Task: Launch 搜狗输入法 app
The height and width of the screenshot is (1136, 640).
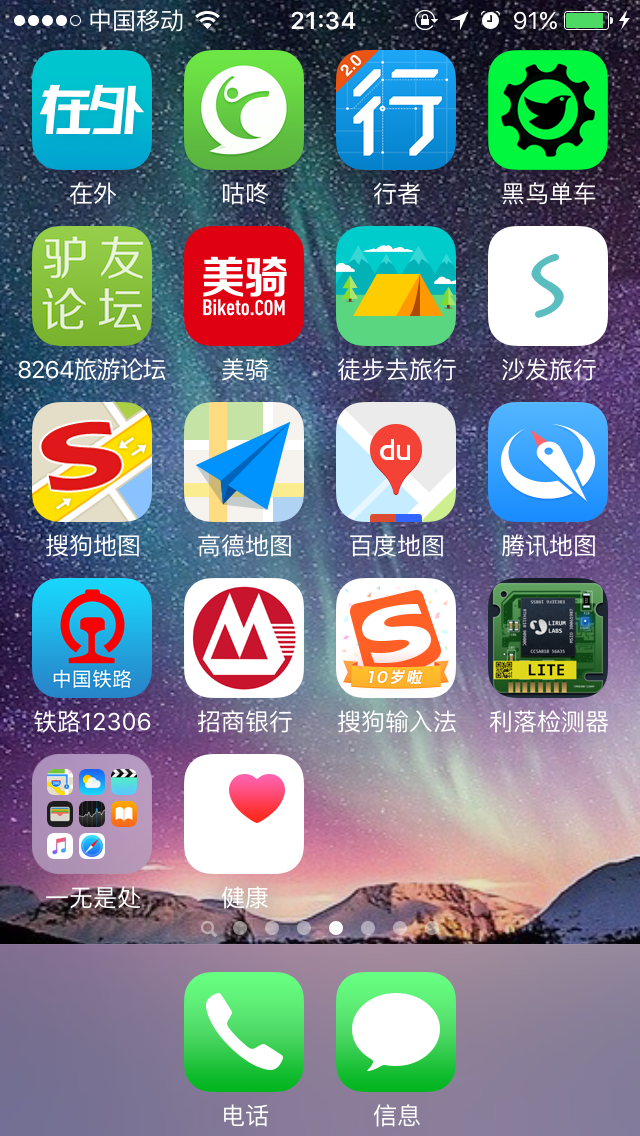Action: coord(396,638)
